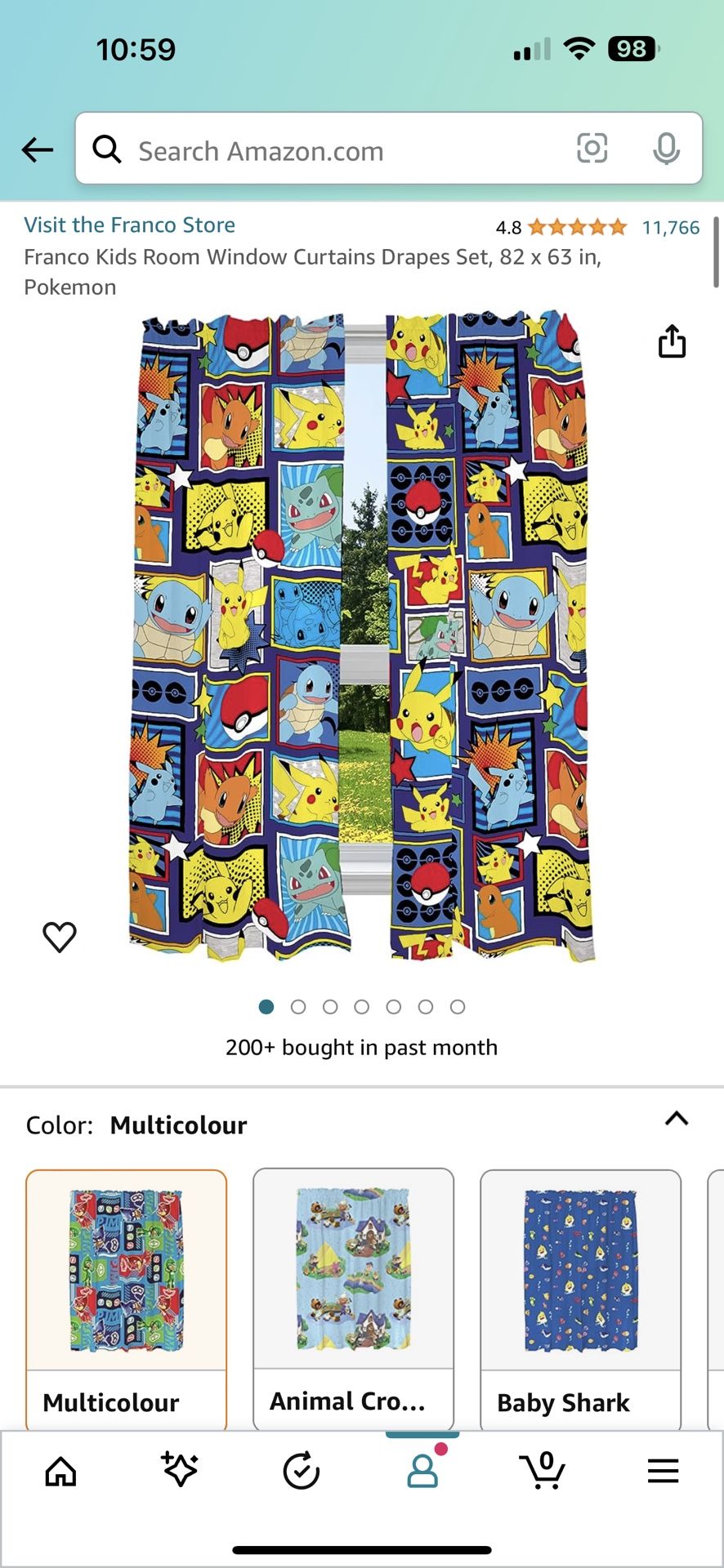Add curtains to wish list heart
724x1568 pixels.
(59, 937)
